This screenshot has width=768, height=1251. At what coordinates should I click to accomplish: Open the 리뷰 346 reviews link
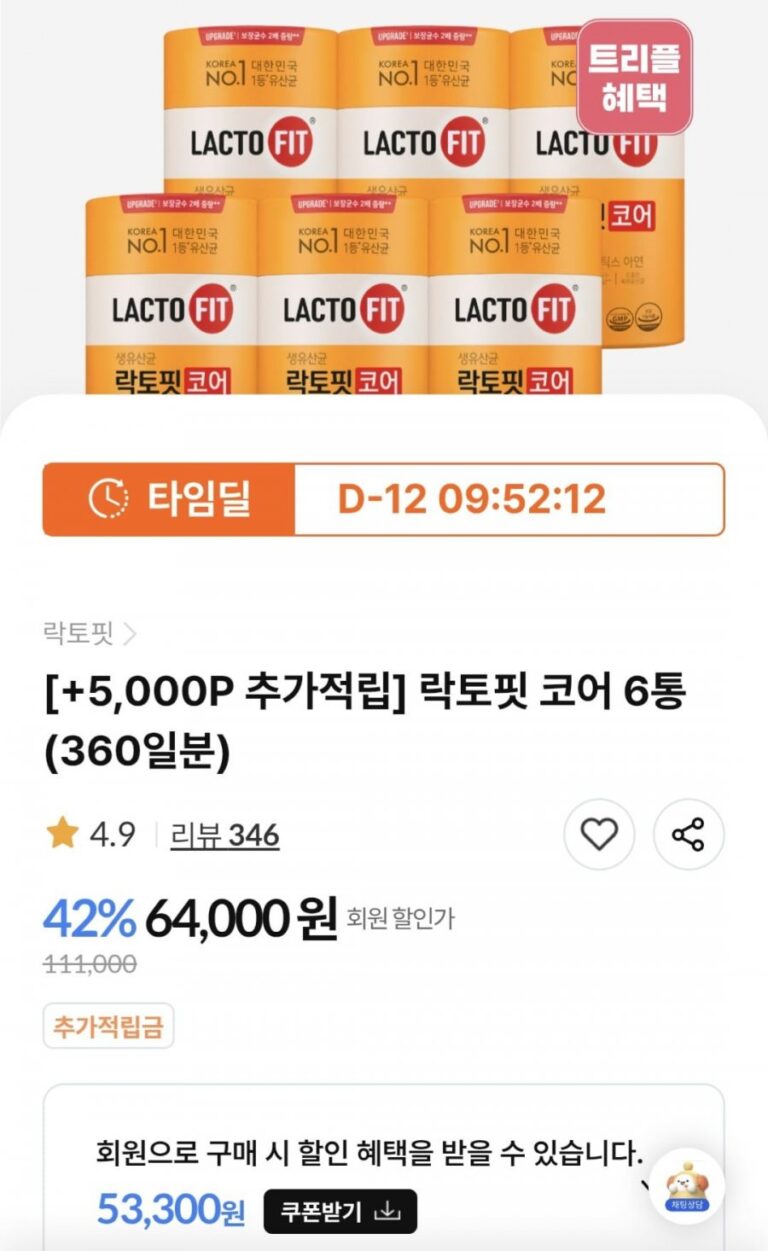tap(225, 835)
